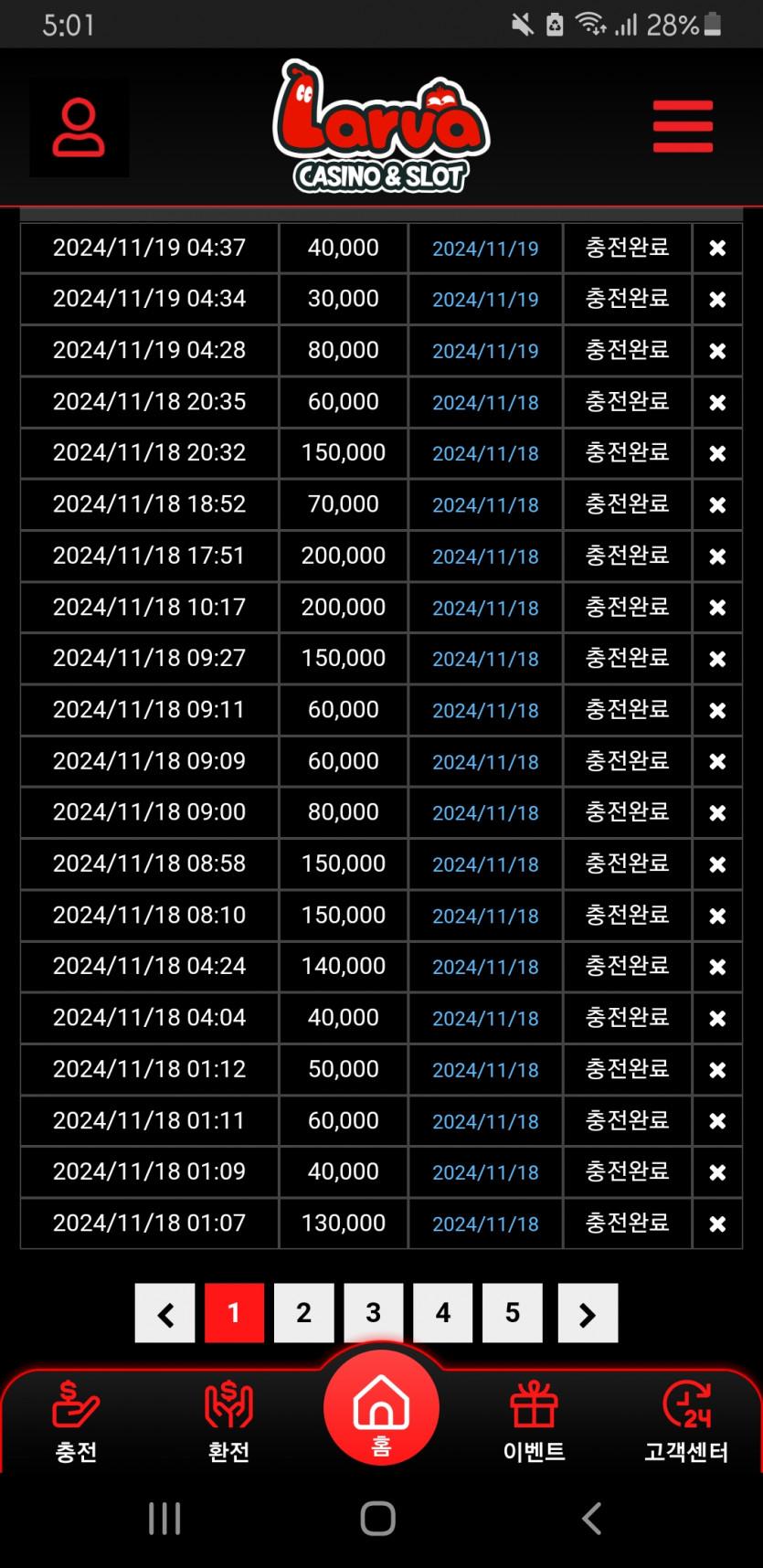Open page 5 of the list
The width and height of the screenshot is (763, 1568).
tap(513, 1313)
